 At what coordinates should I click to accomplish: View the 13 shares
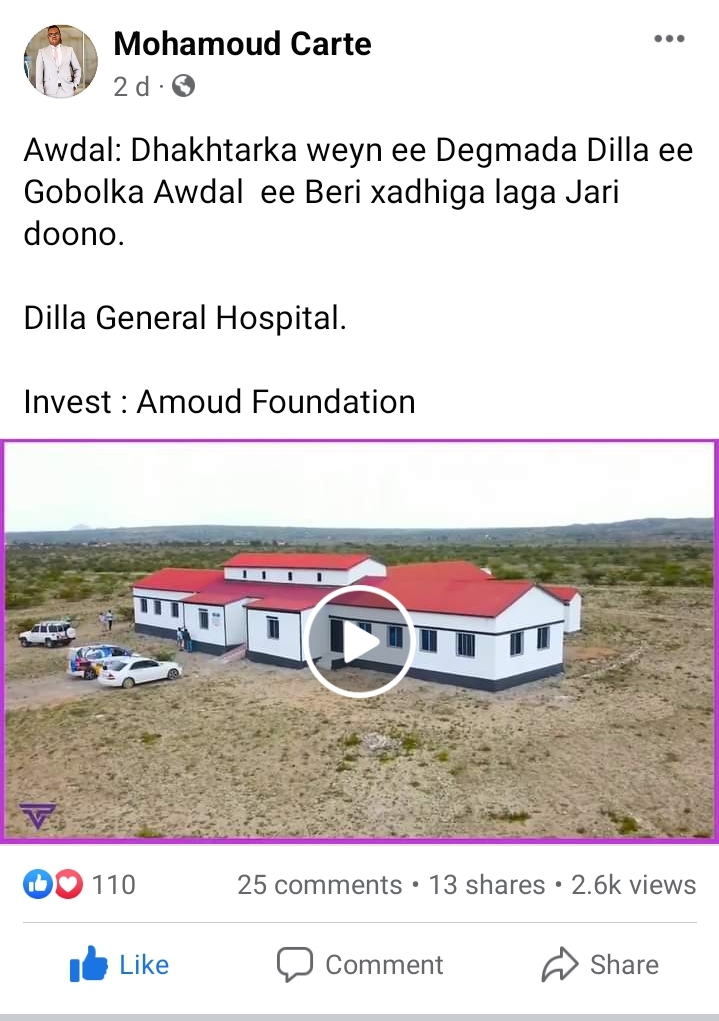click(487, 885)
